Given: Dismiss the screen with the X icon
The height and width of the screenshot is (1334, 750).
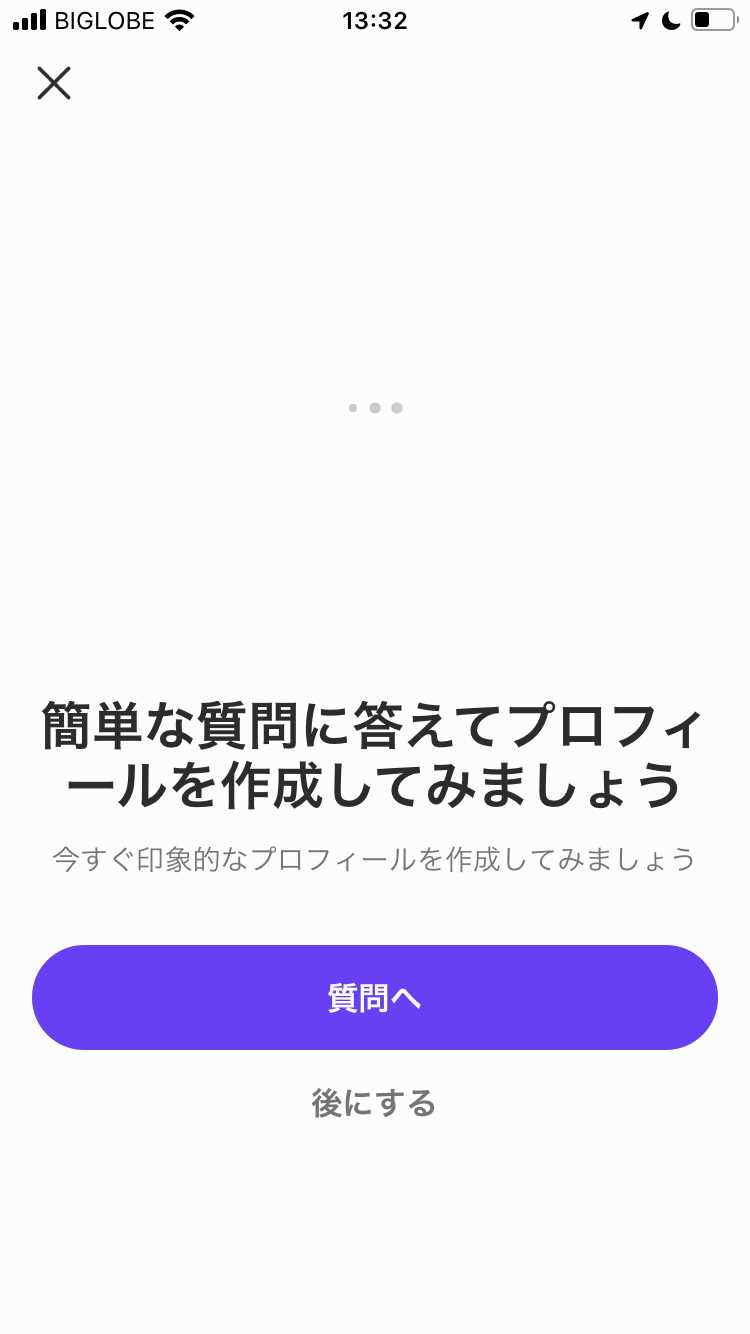Looking at the screenshot, I should pyautogui.click(x=54, y=84).
